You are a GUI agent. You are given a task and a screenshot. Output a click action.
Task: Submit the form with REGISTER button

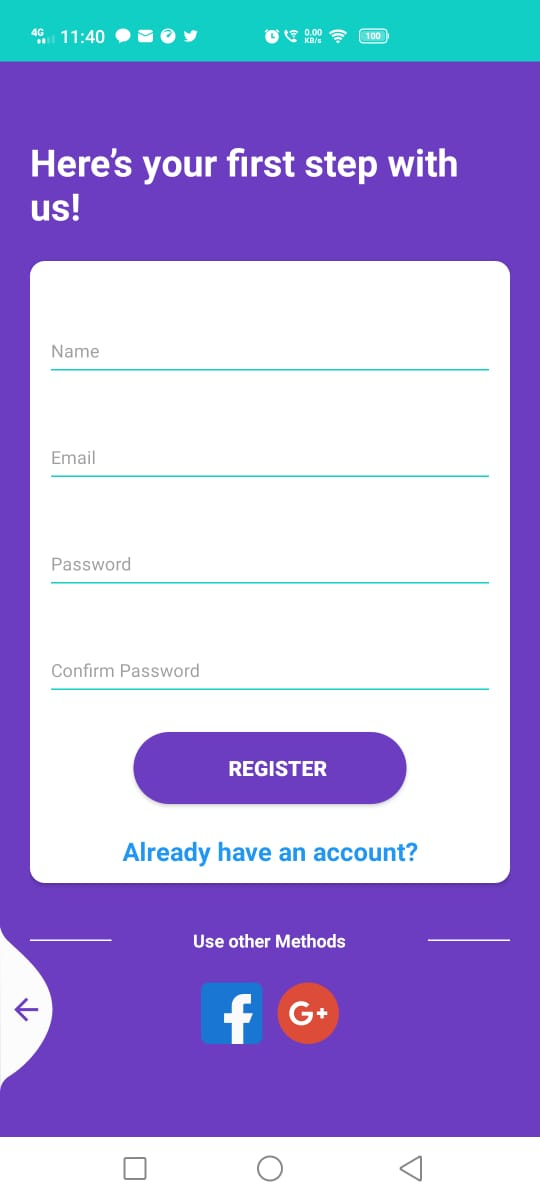270,768
